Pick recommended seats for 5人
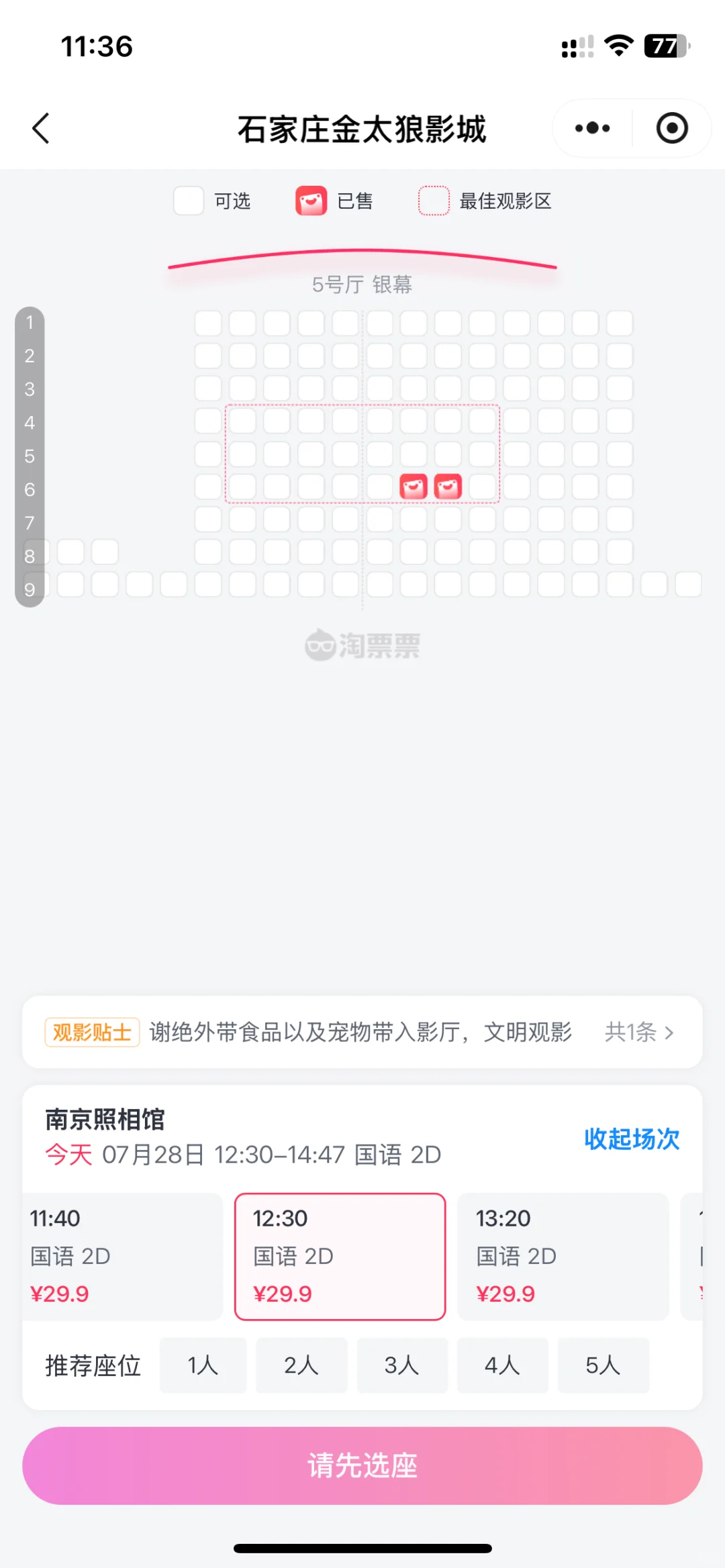This screenshot has width=725, height=1568. pyautogui.click(x=603, y=1365)
